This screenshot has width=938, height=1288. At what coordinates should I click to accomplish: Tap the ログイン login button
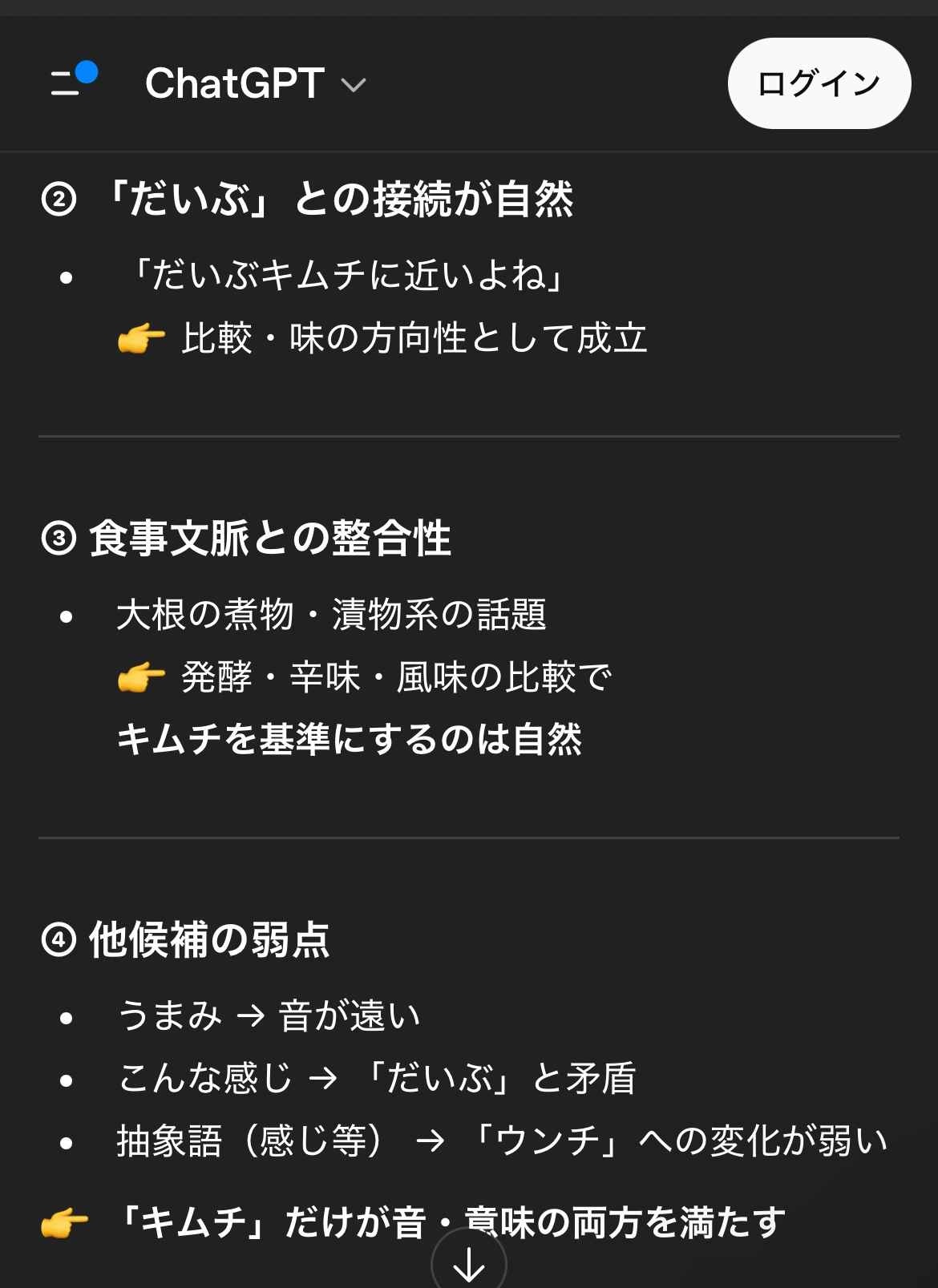(819, 83)
